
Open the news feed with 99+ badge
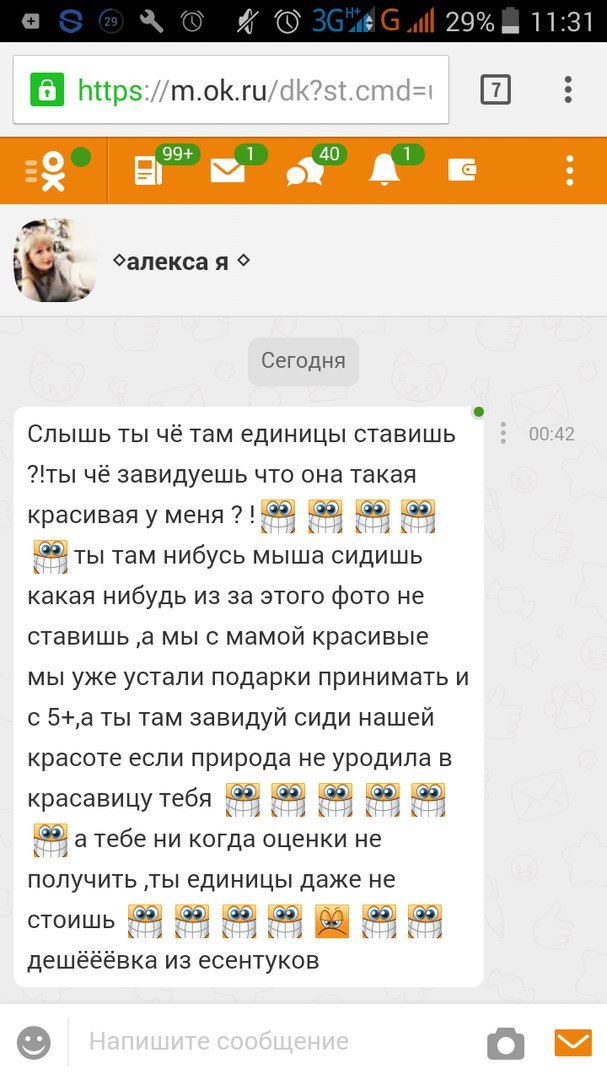point(149,171)
